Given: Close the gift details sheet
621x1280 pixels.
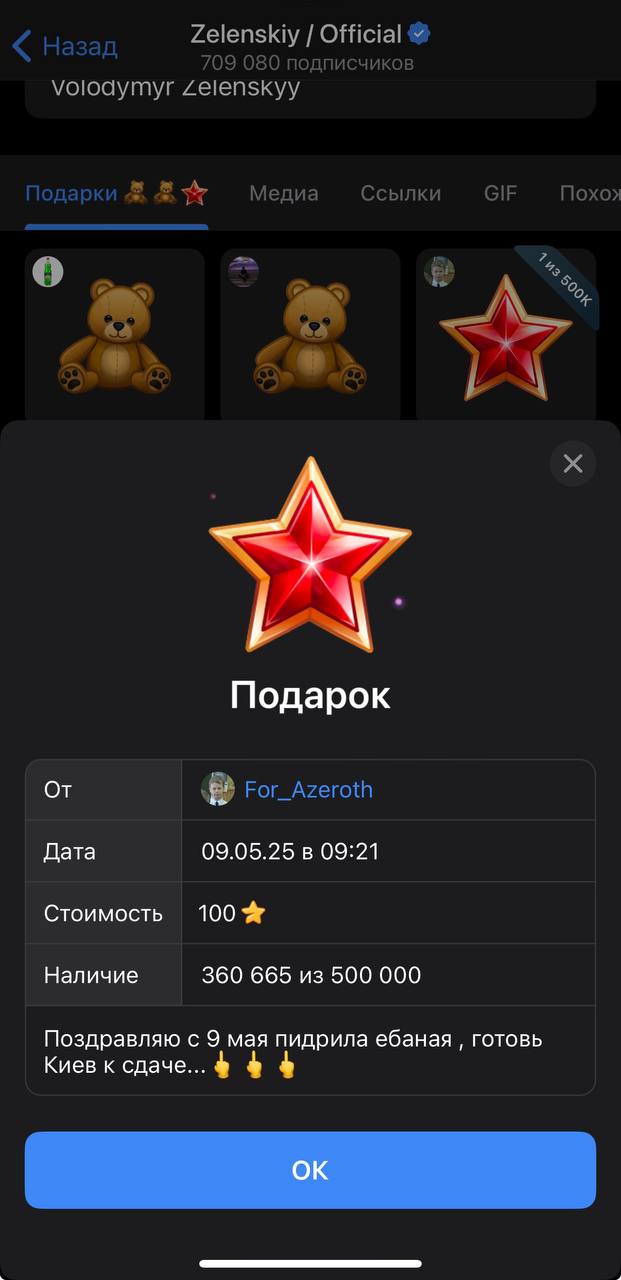Looking at the screenshot, I should 573,463.
